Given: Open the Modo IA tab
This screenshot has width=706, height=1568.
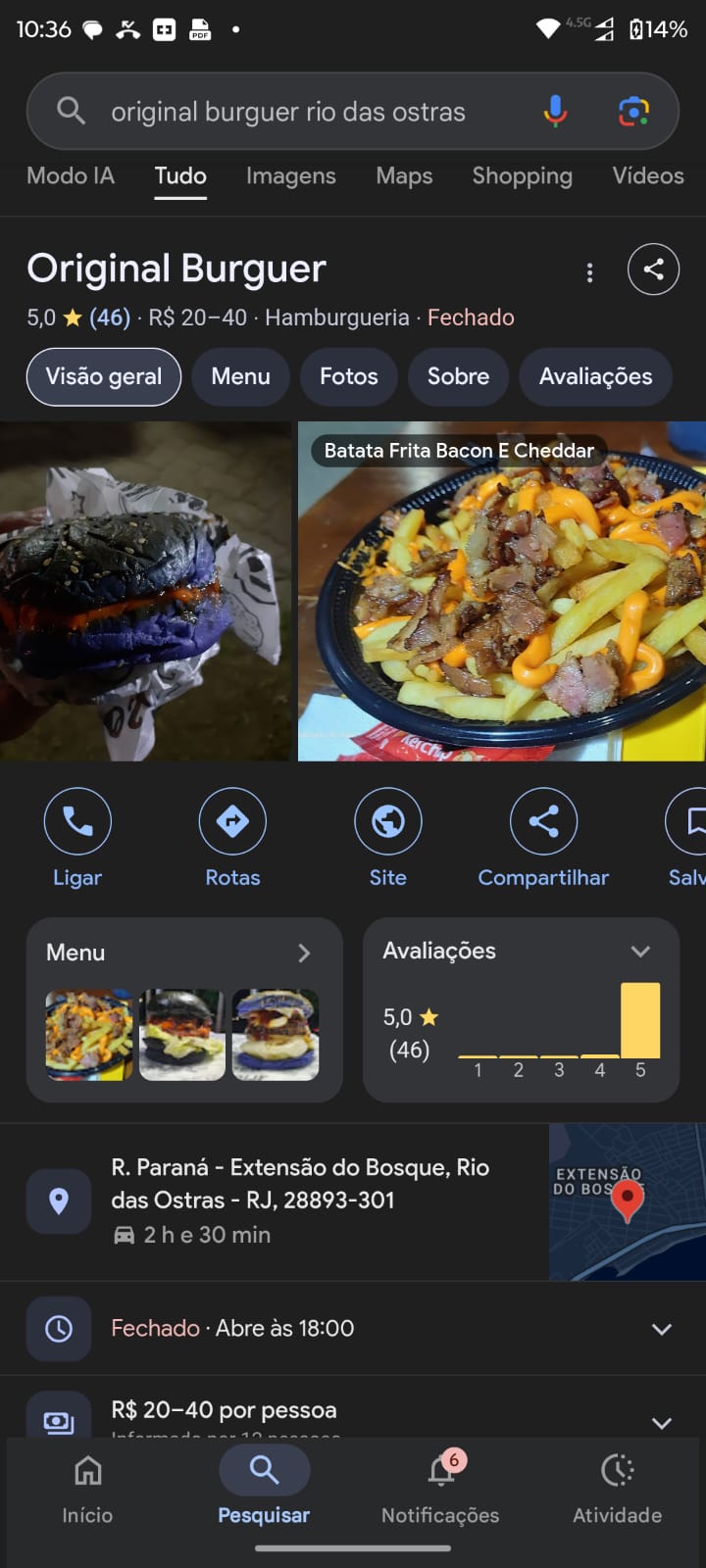Looking at the screenshot, I should pyautogui.click(x=71, y=176).
